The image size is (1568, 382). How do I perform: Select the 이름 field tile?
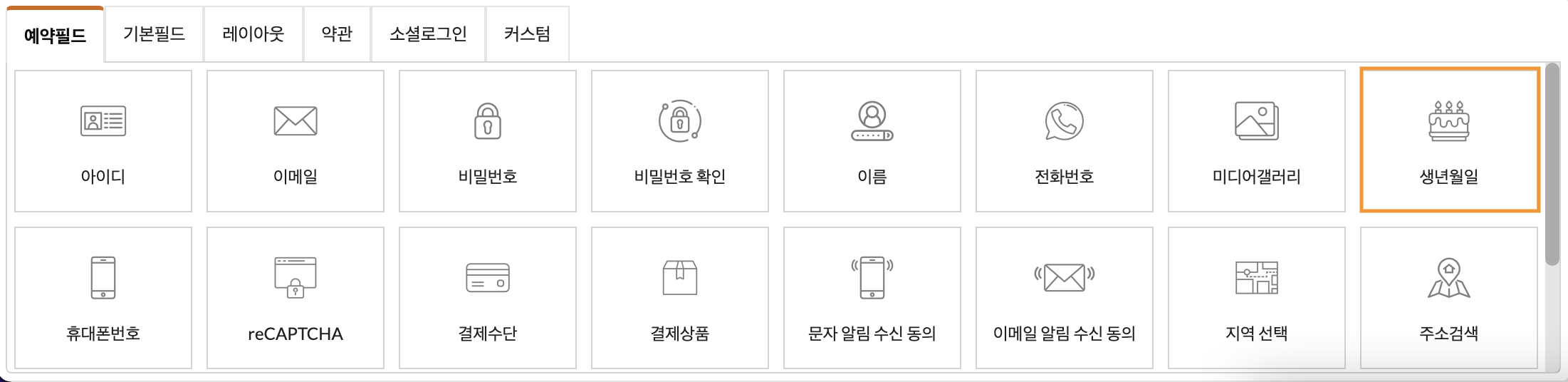[872, 141]
